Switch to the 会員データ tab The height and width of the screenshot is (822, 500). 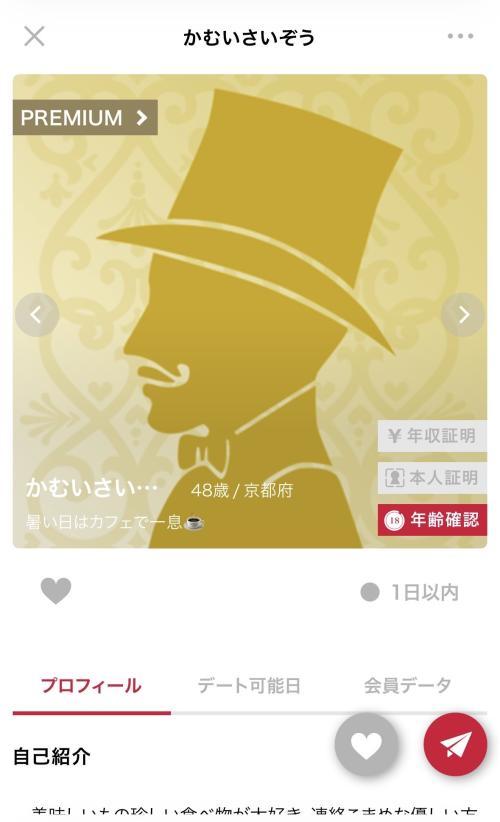pos(408,686)
